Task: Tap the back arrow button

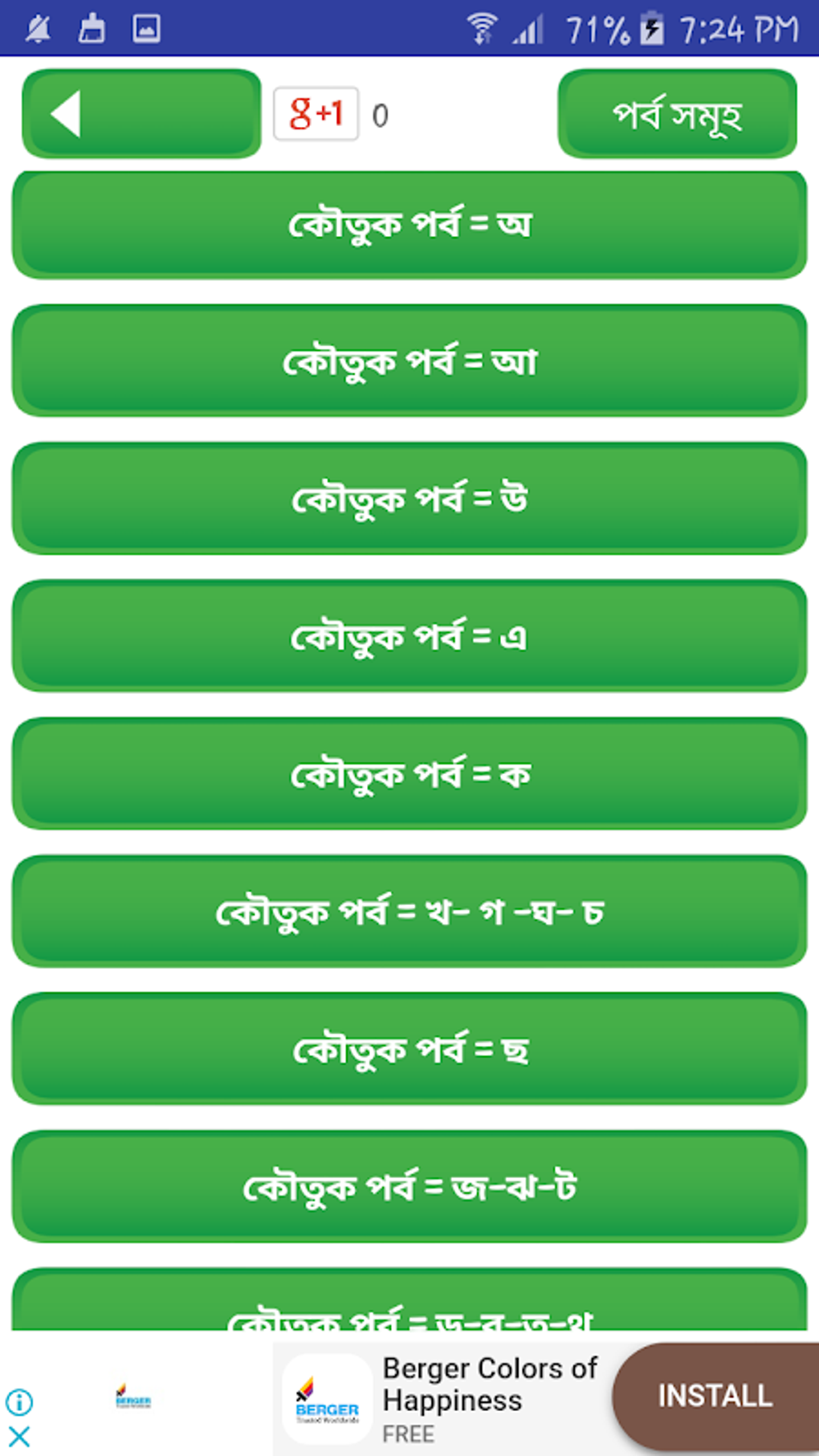Action: tap(140, 112)
